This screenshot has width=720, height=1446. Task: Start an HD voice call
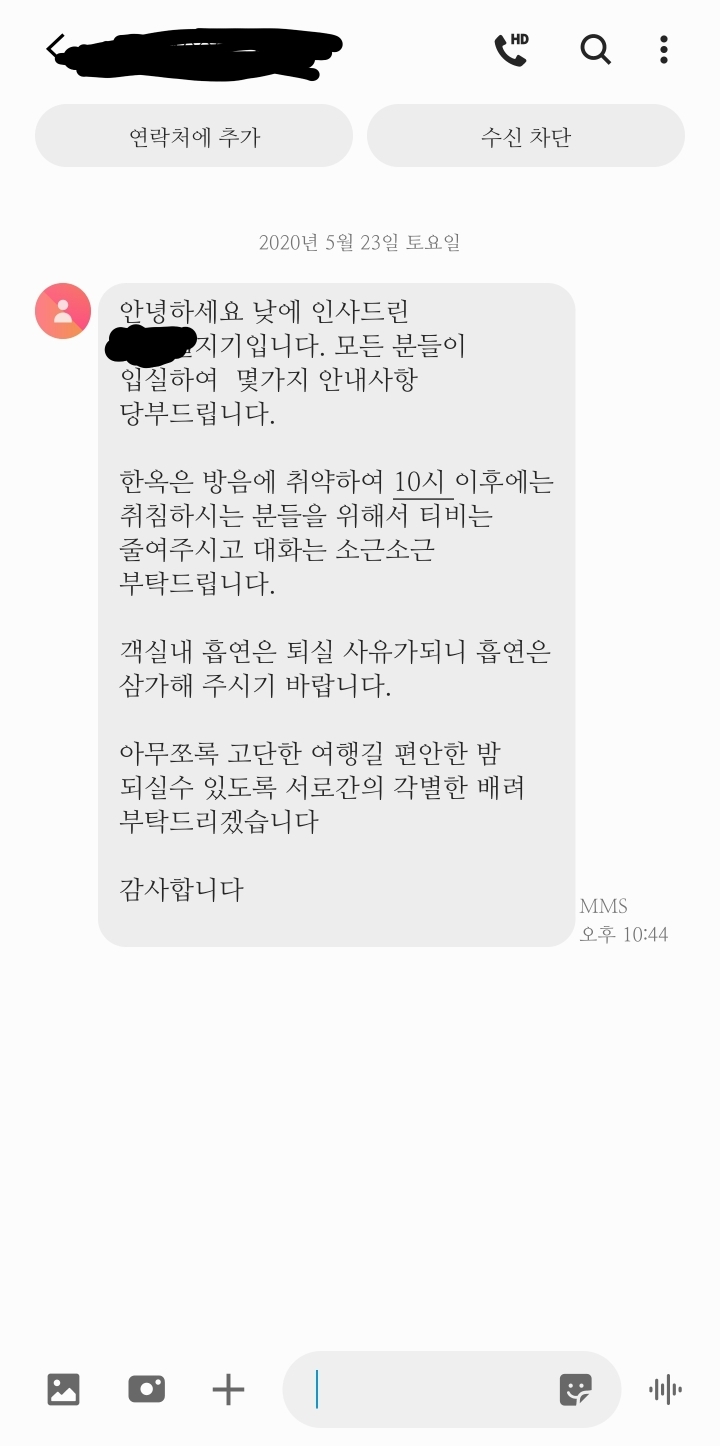coord(511,49)
